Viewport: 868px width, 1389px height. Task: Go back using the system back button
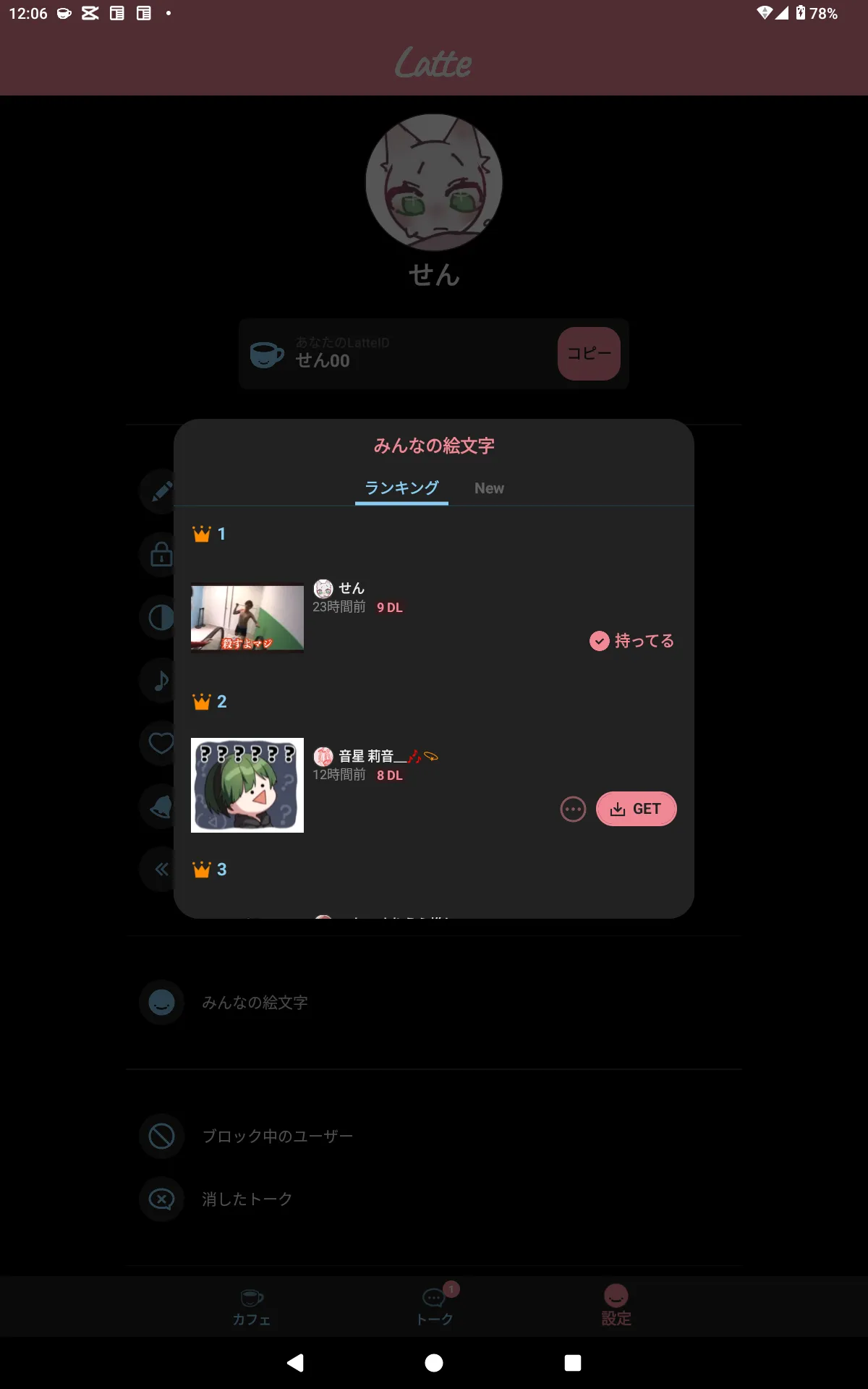click(295, 1363)
